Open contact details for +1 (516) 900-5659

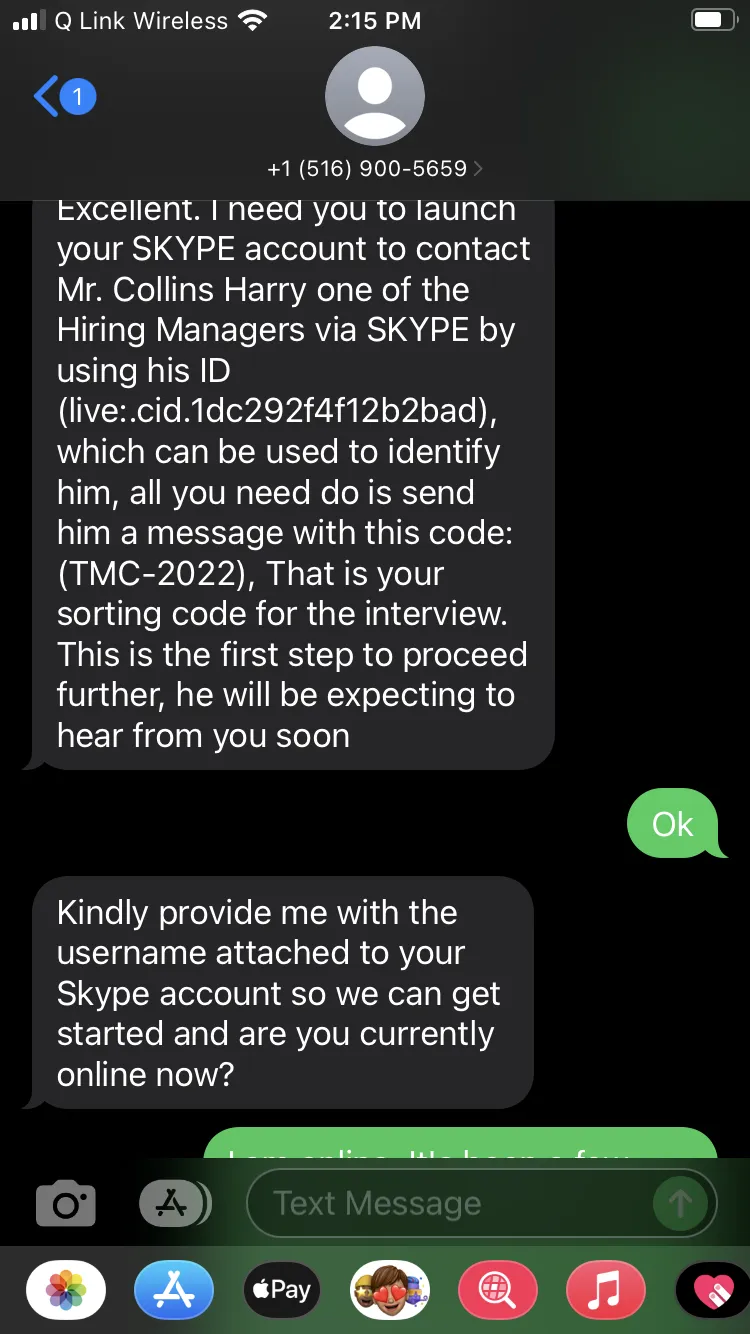tap(375, 169)
